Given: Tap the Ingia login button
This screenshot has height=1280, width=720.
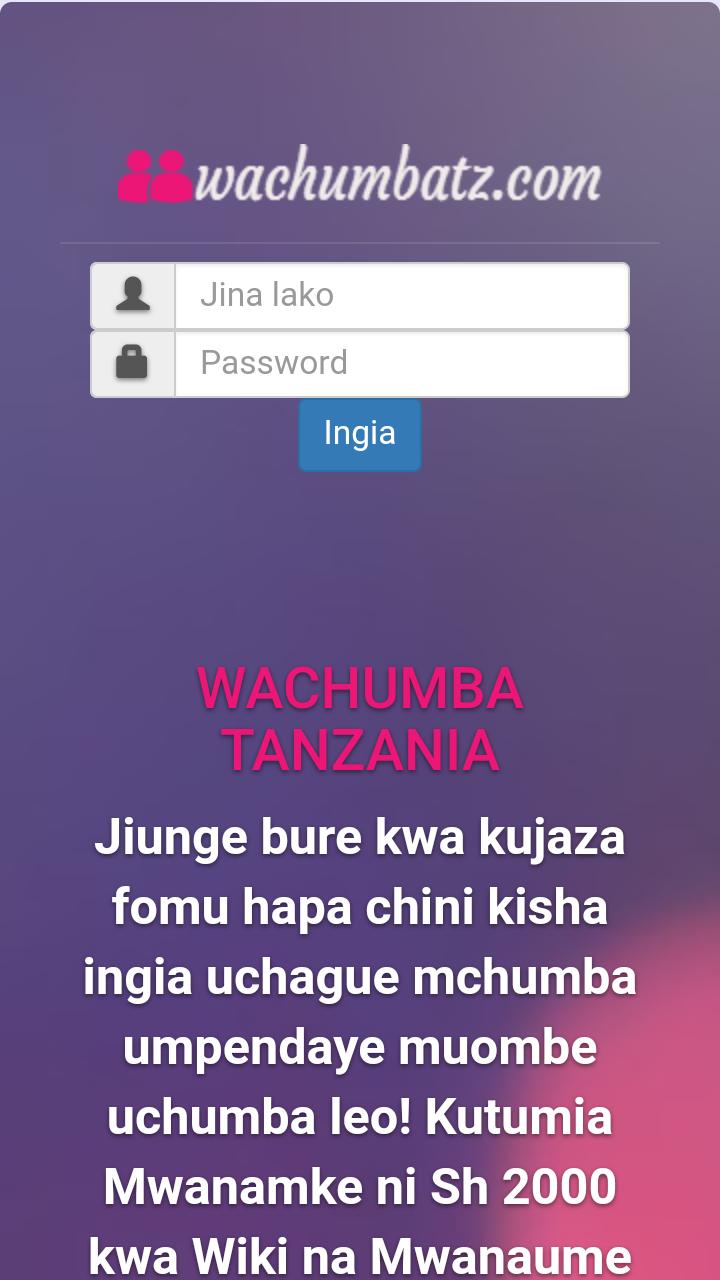Looking at the screenshot, I should [x=360, y=434].
